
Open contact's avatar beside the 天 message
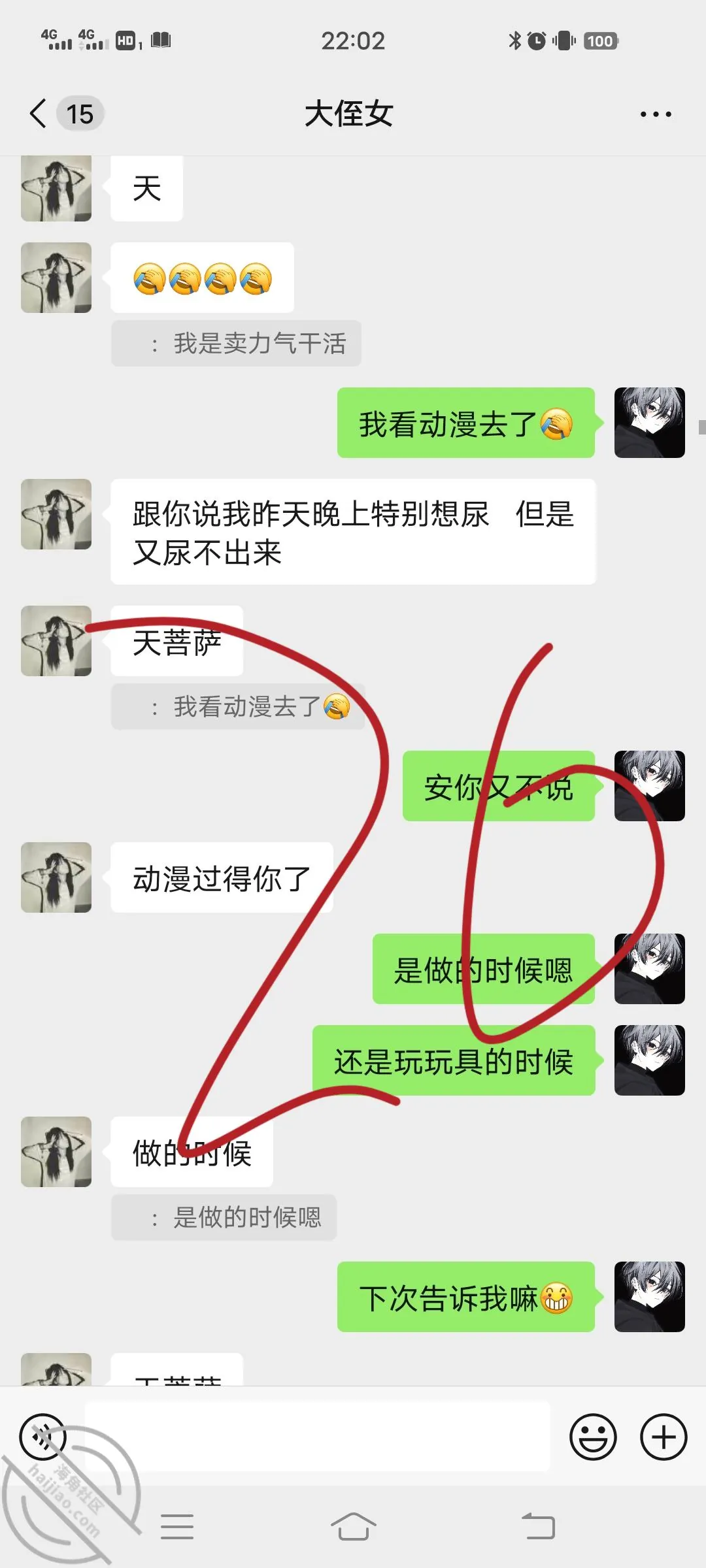(x=56, y=189)
